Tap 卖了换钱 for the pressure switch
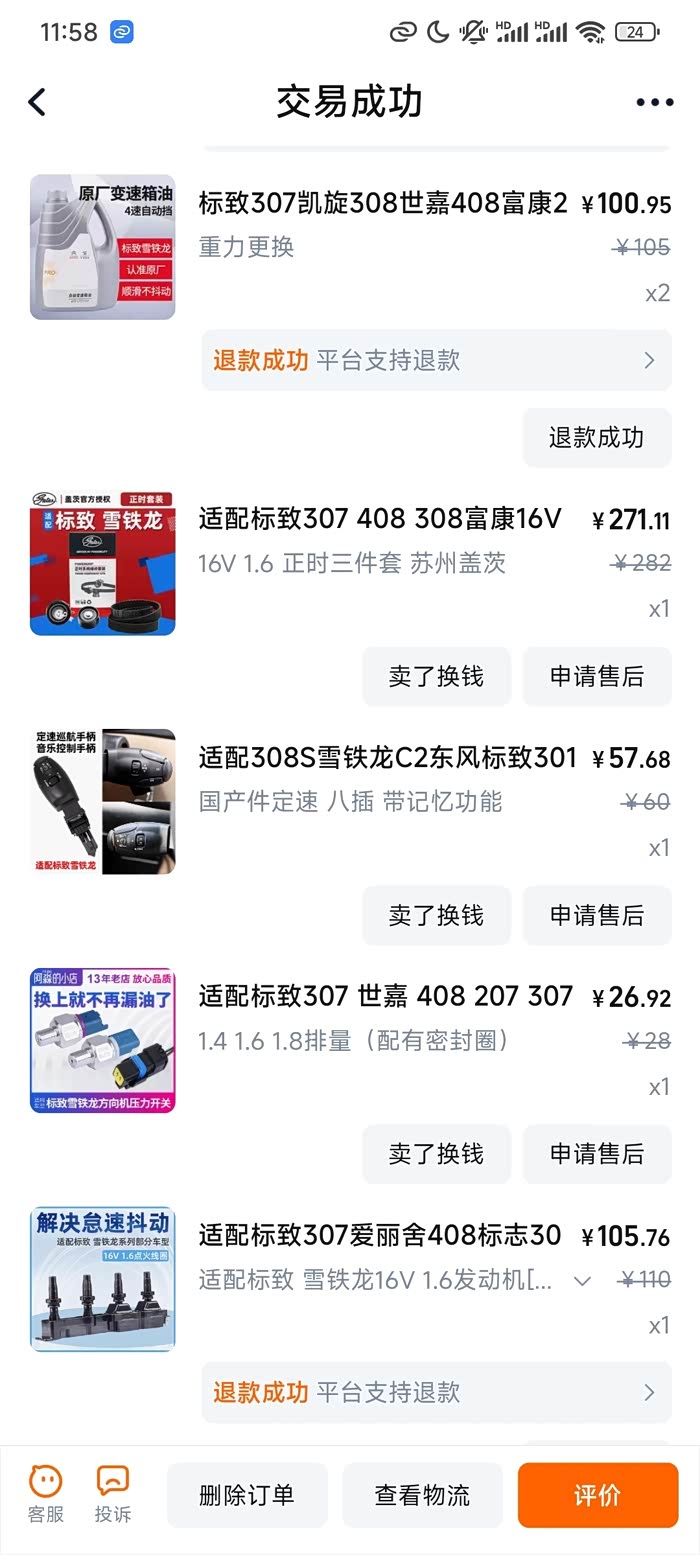Viewport: 700px width, 1555px height. 436,1154
